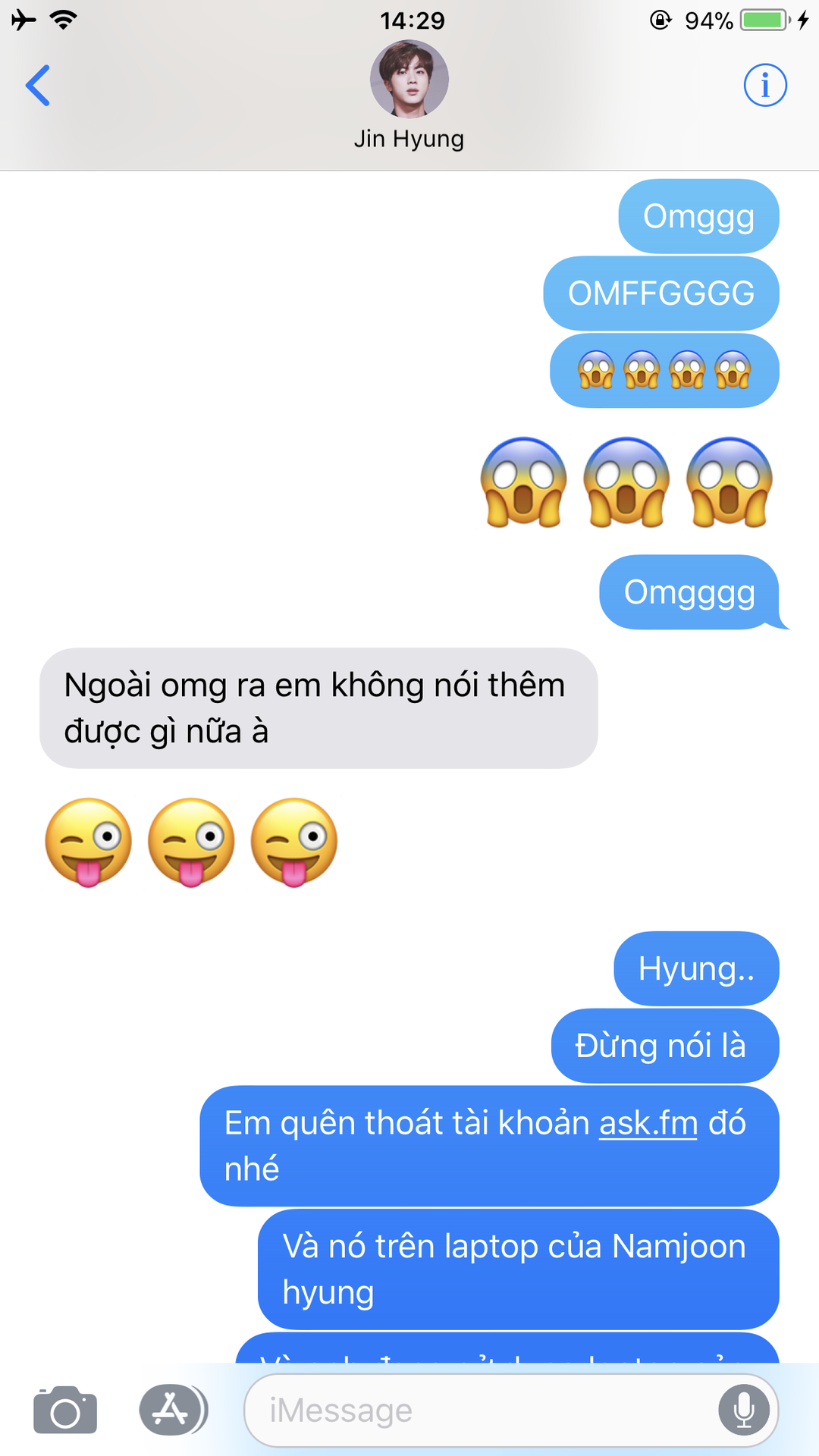Go back to the messages list

[38, 85]
